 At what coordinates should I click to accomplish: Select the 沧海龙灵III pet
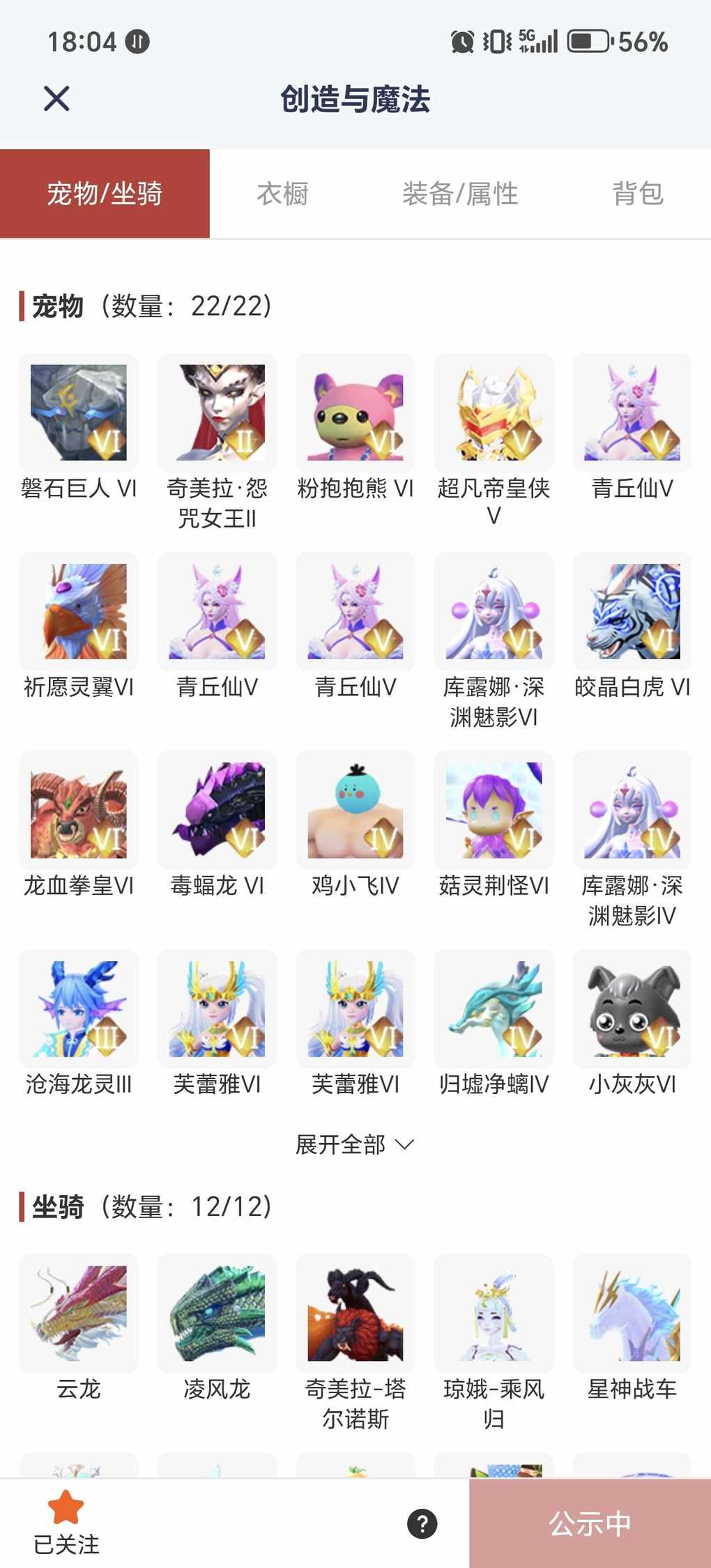click(x=79, y=1008)
